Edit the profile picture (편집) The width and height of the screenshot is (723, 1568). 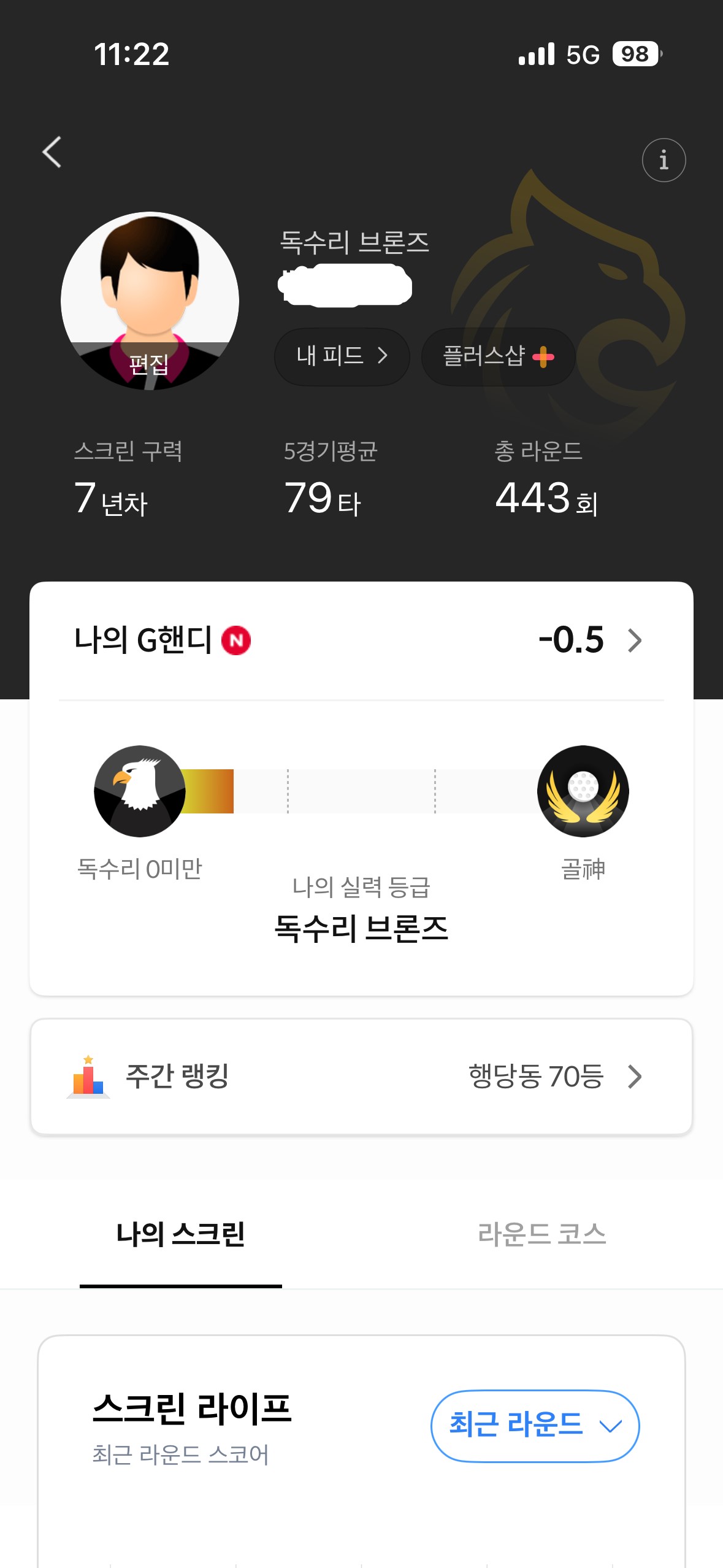coord(149,364)
